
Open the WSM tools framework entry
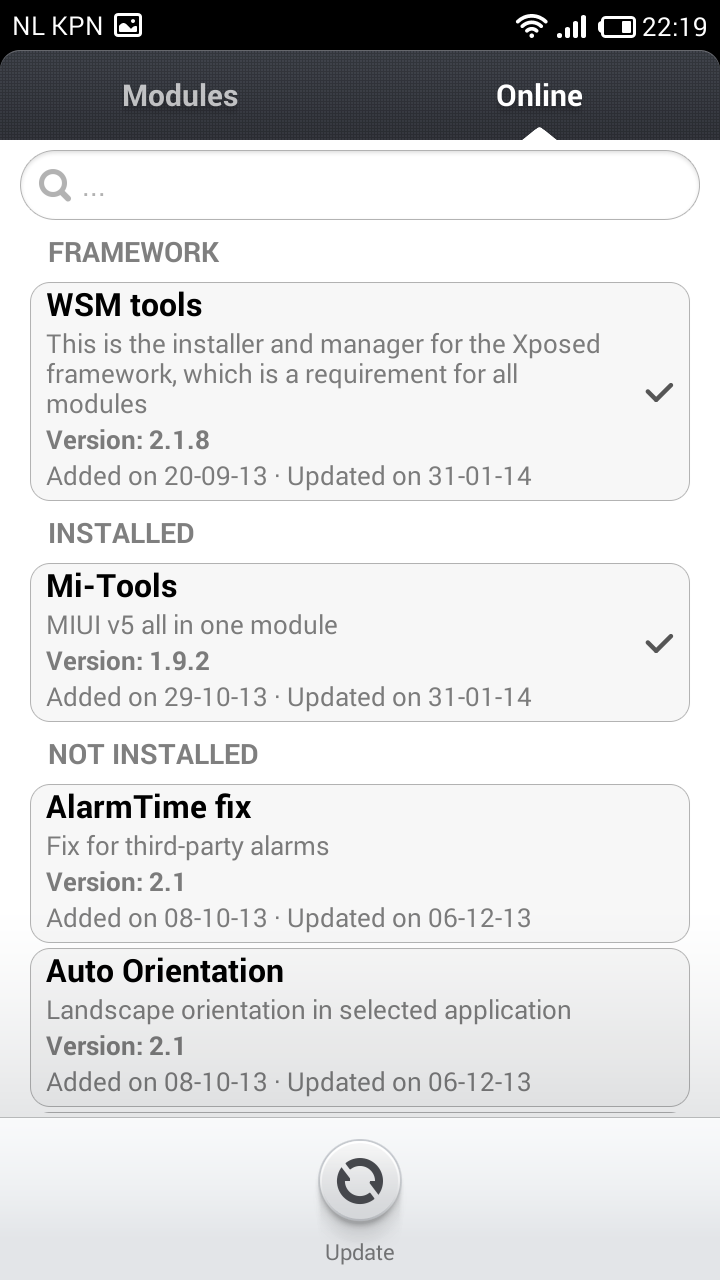(x=360, y=392)
